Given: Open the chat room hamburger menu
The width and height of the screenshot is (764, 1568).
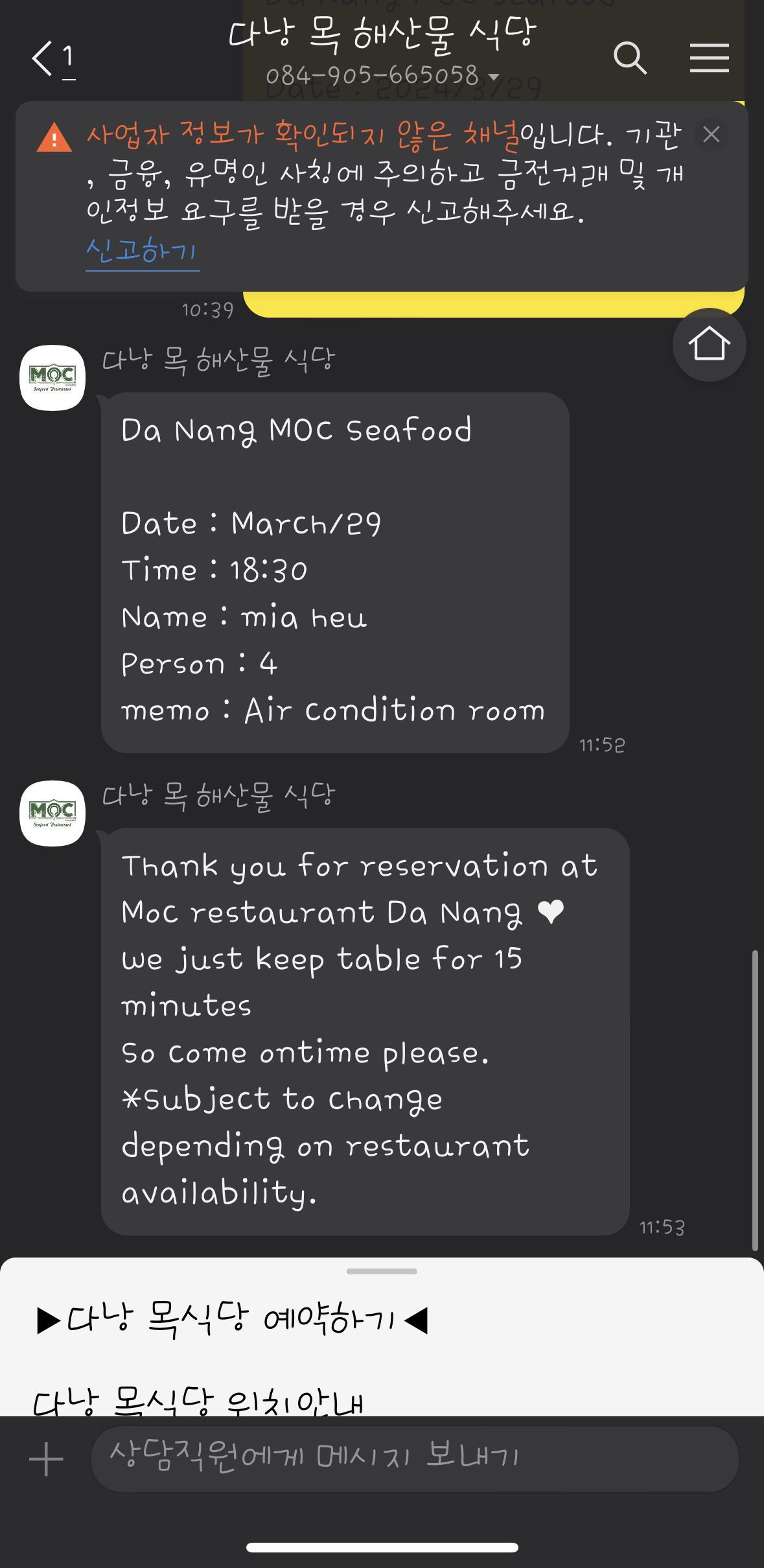Looking at the screenshot, I should (x=709, y=58).
